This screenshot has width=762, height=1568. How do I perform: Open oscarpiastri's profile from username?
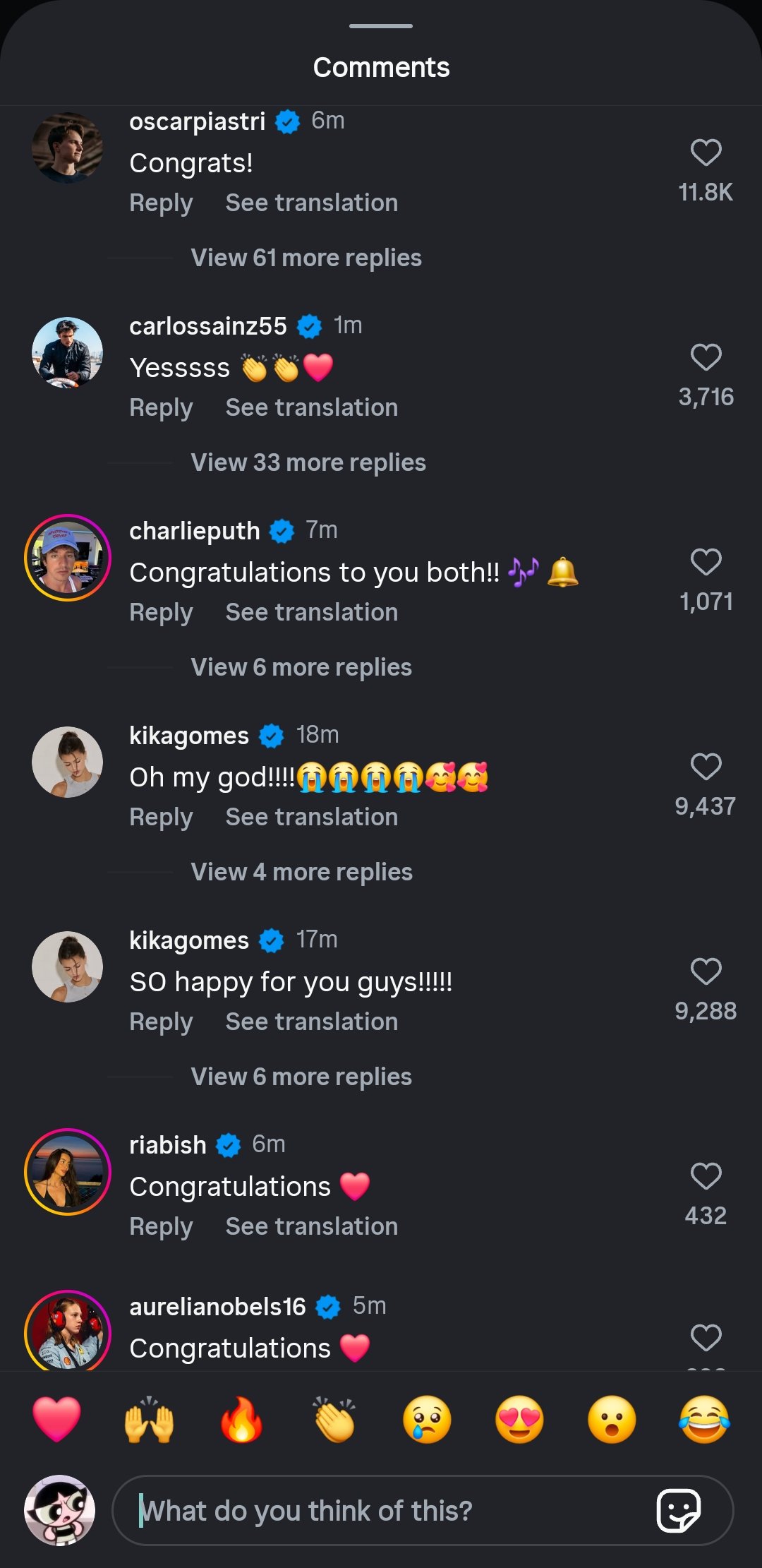pos(197,121)
